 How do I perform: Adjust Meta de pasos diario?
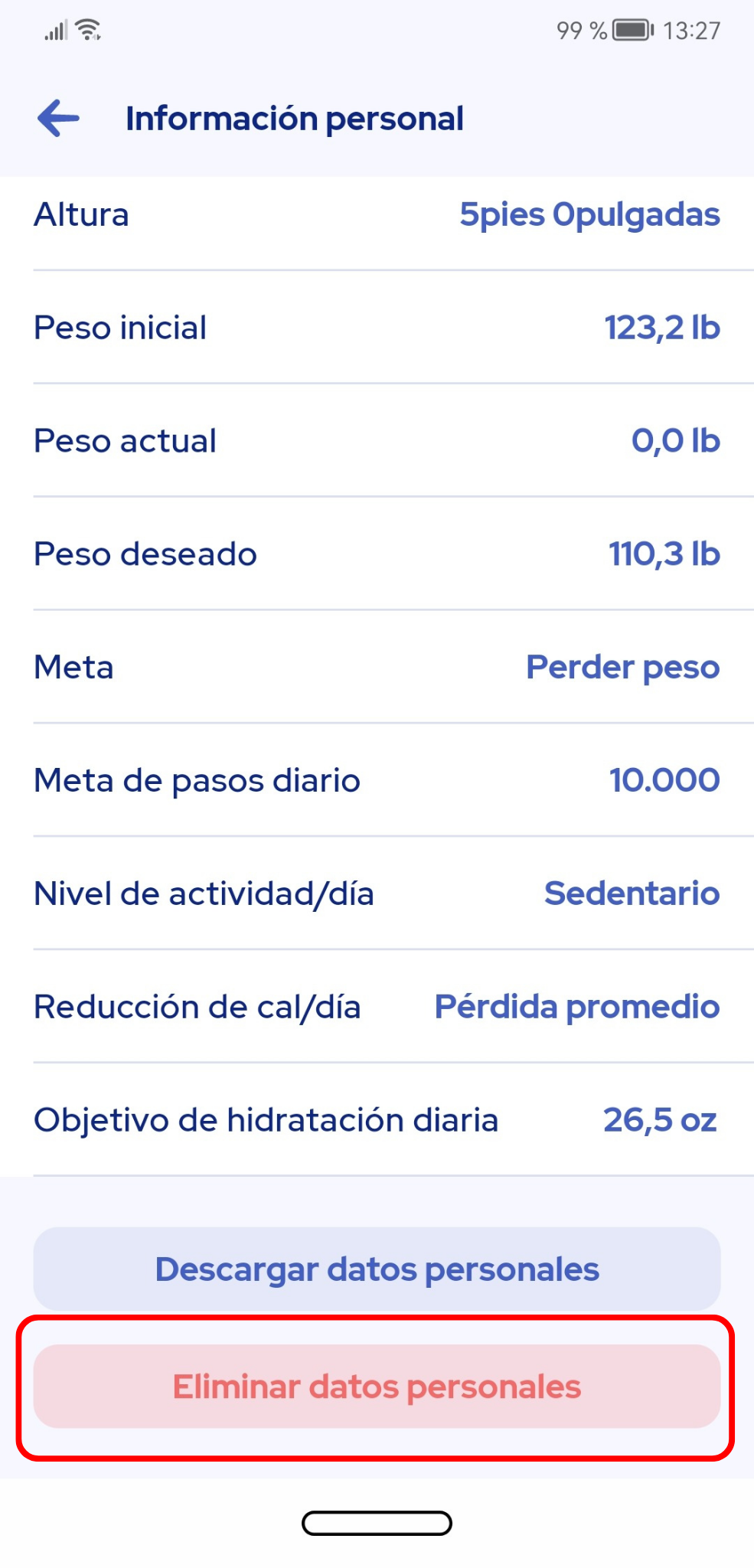[377, 781]
